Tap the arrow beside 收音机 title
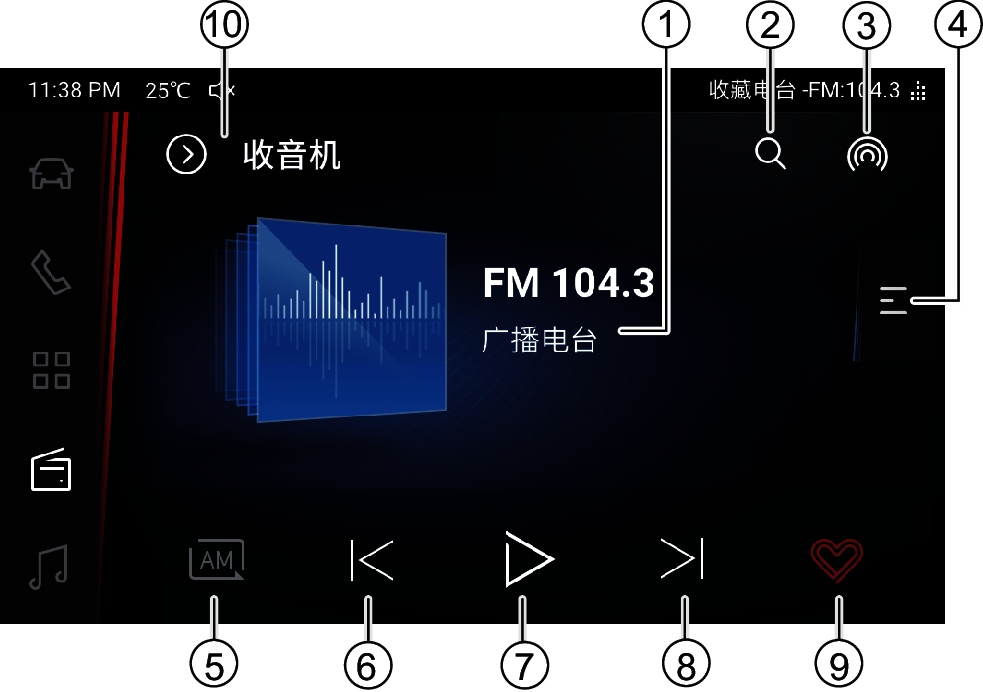The width and height of the screenshot is (983, 692). 187,155
